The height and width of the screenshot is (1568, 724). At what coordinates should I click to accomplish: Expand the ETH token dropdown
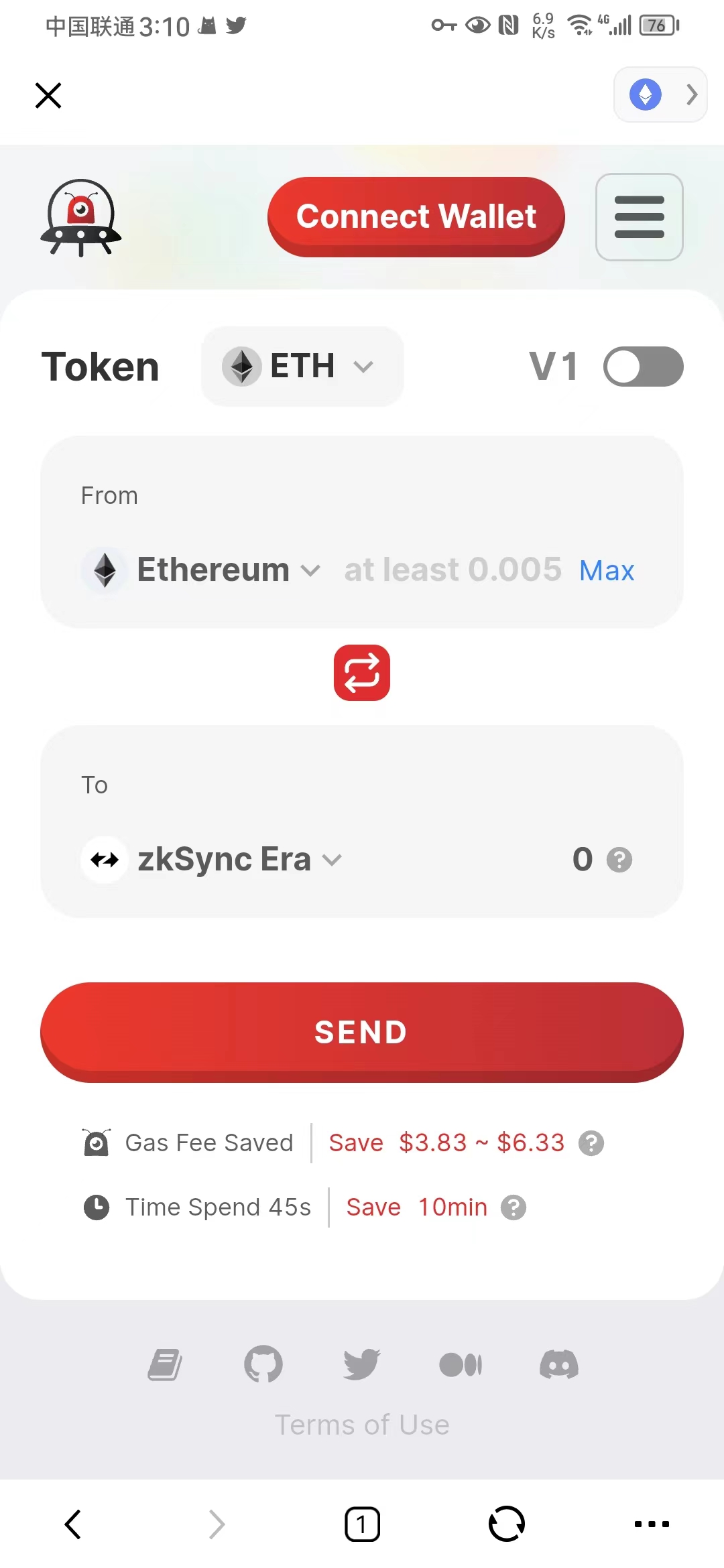pyautogui.click(x=302, y=367)
